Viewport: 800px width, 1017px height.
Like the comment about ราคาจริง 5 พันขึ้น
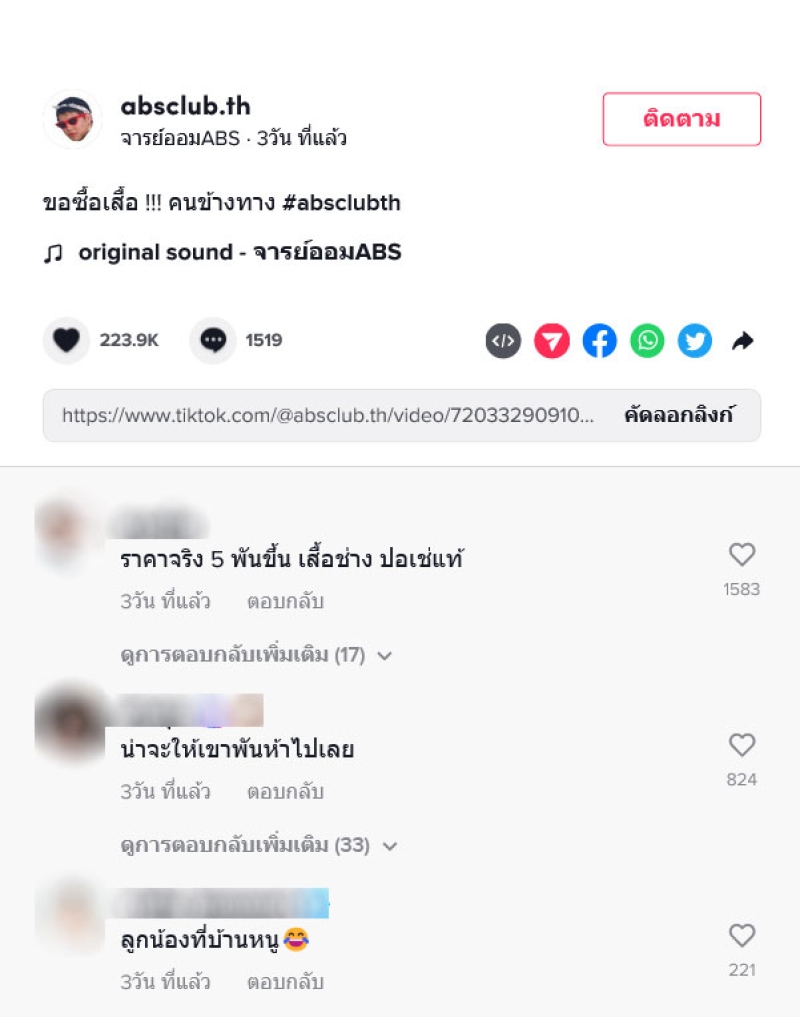pyautogui.click(x=741, y=555)
